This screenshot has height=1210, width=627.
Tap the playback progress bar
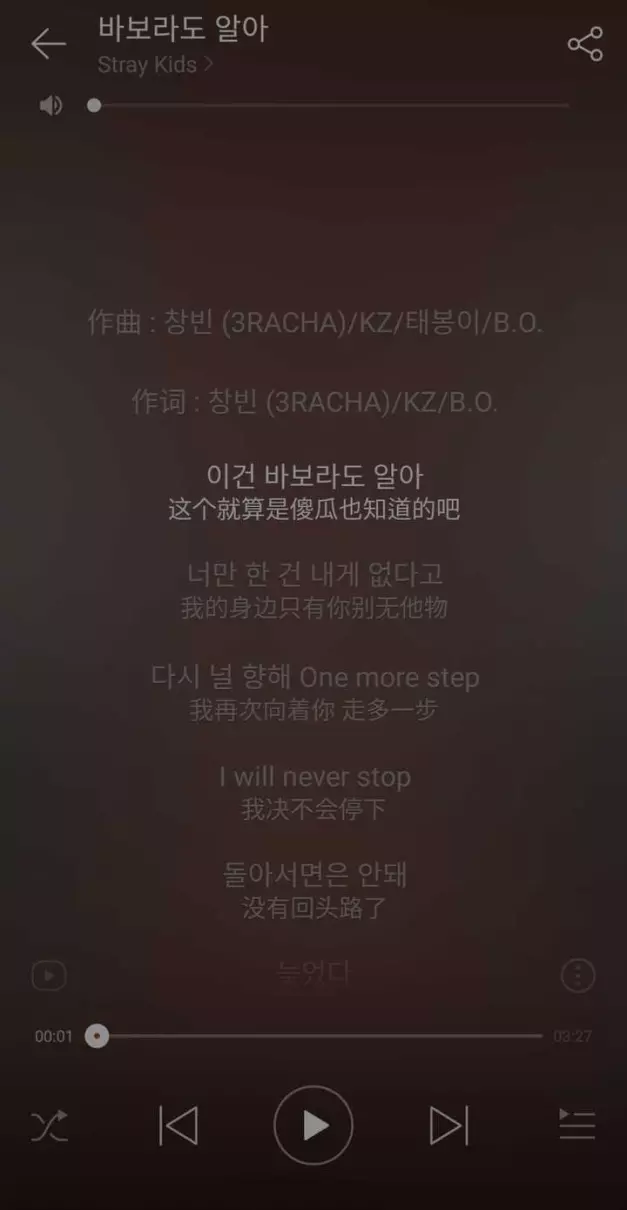[317, 1036]
